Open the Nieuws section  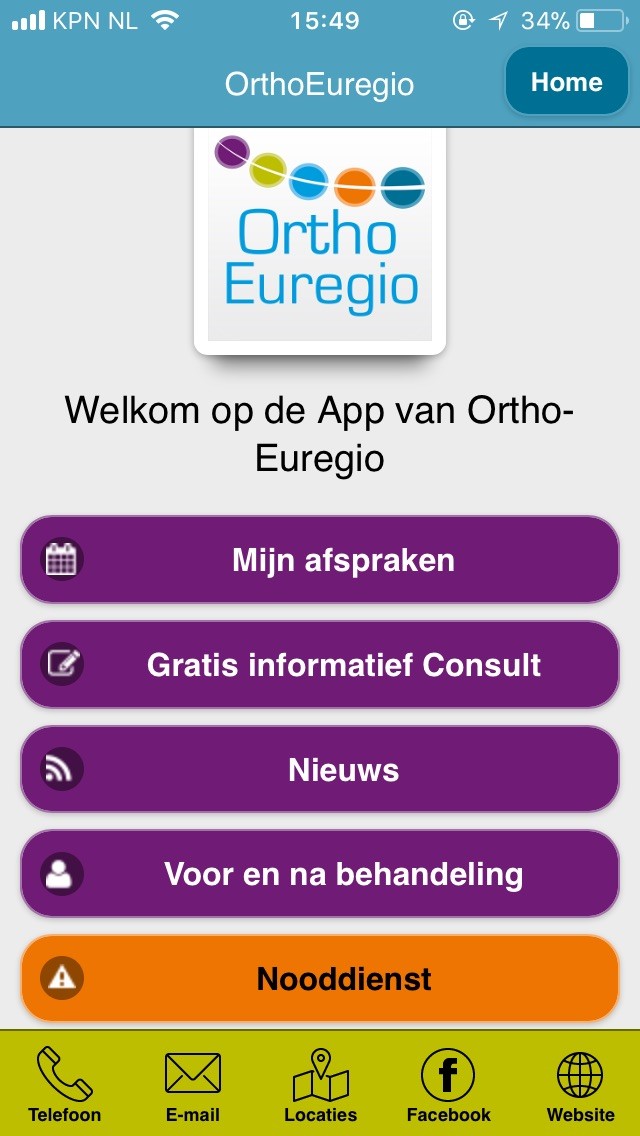(x=320, y=770)
